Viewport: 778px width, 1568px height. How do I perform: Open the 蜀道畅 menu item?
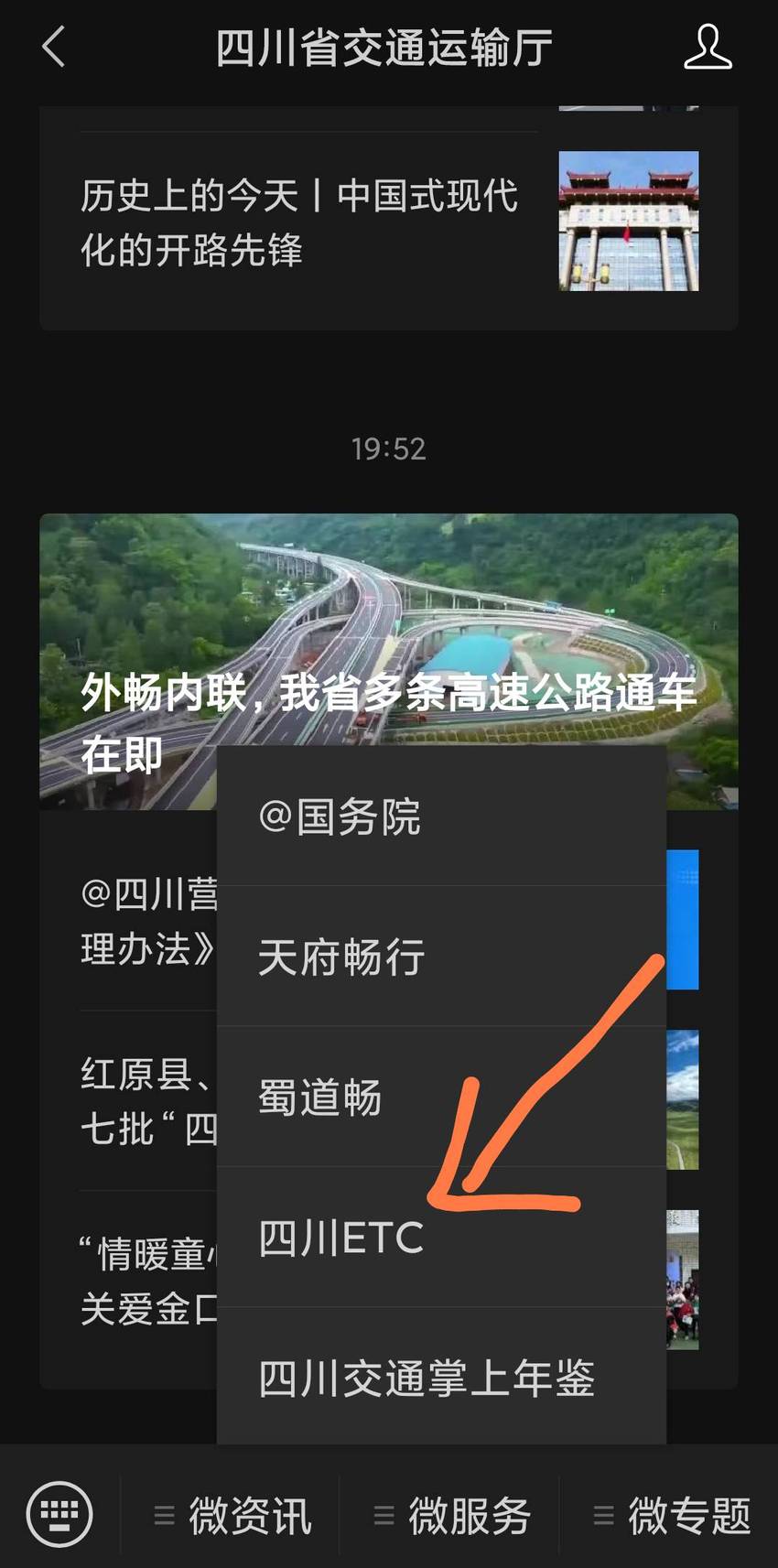pyautogui.click(x=441, y=1097)
